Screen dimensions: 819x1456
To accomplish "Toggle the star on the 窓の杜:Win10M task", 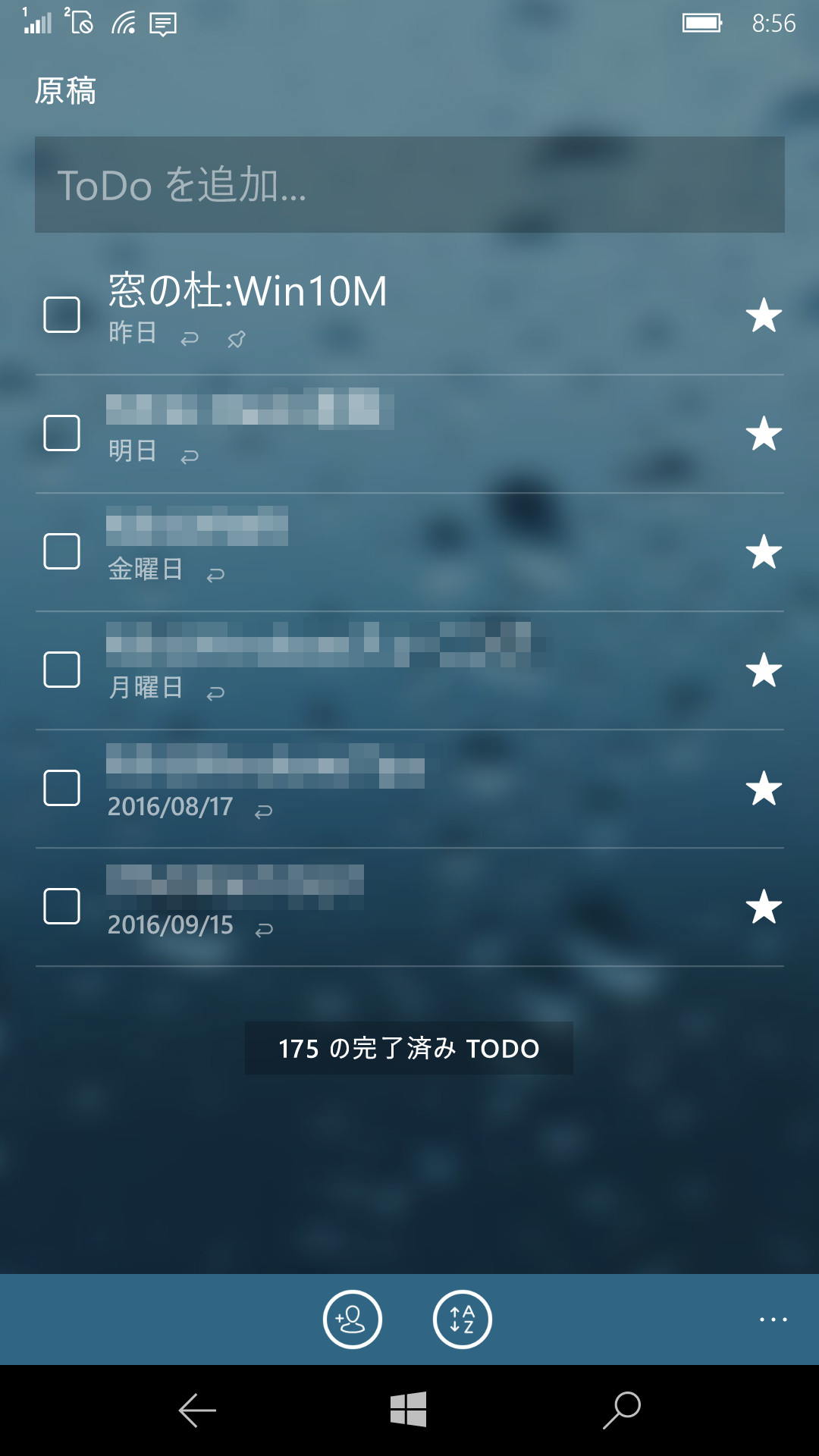I will [764, 316].
